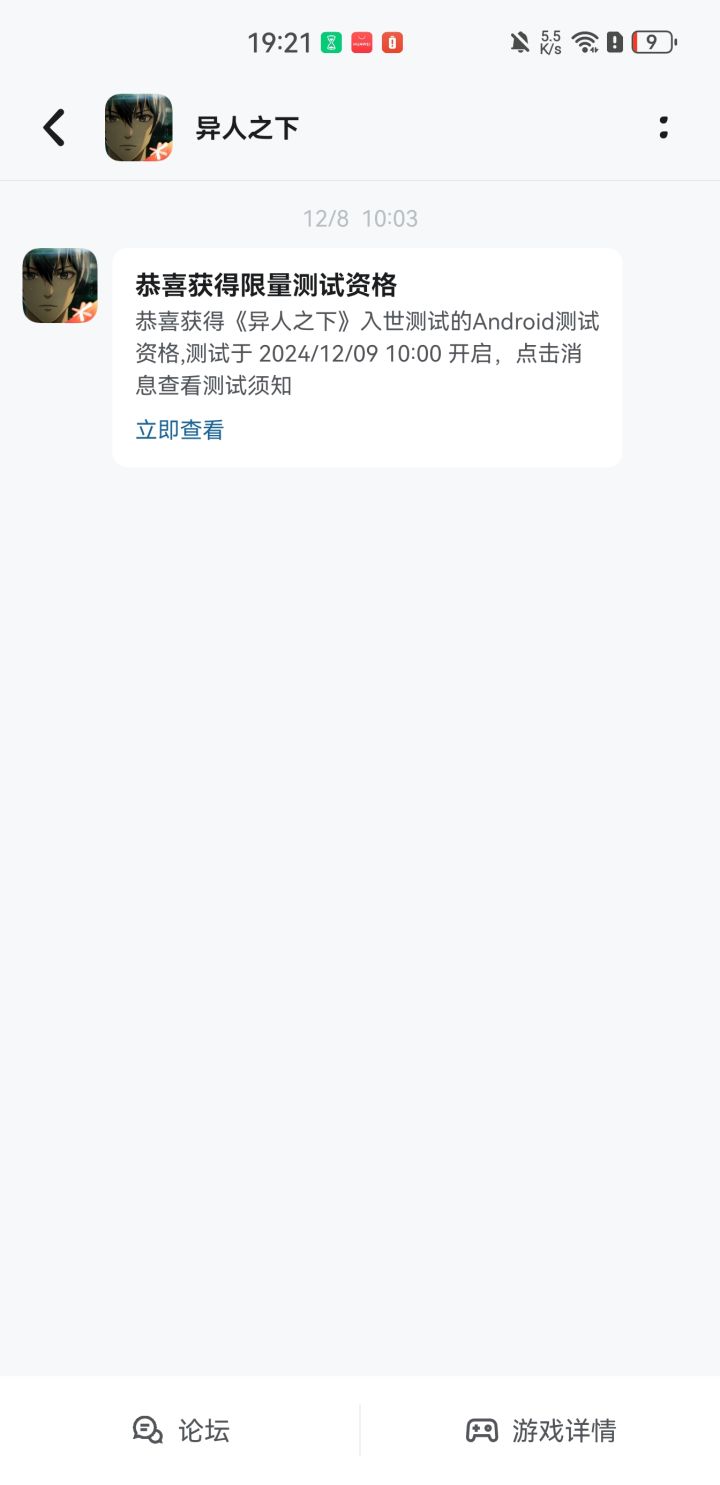Screen dimensions: 720x1485
Task: Tap the back chevron to return
Action: 54,128
